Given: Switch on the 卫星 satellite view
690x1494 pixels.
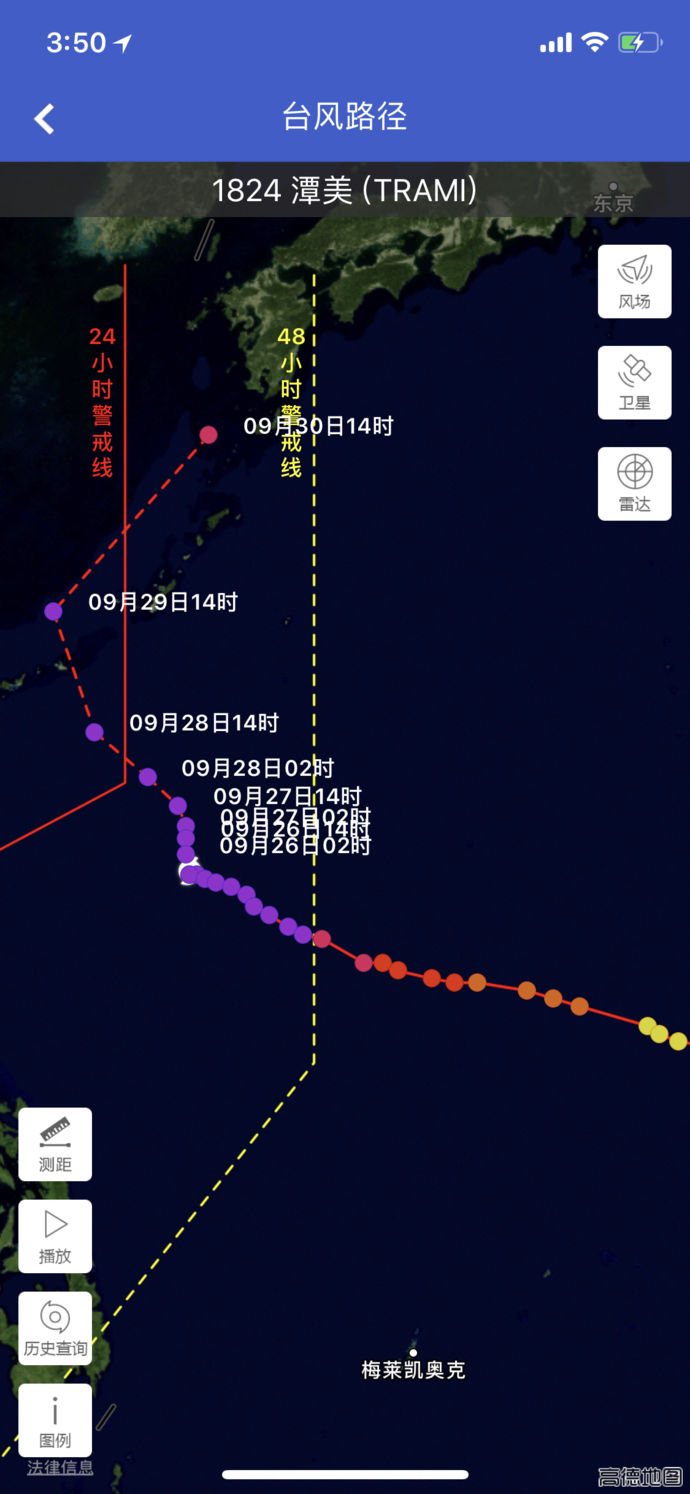Looking at the screenshot, I should pos(635,383).
